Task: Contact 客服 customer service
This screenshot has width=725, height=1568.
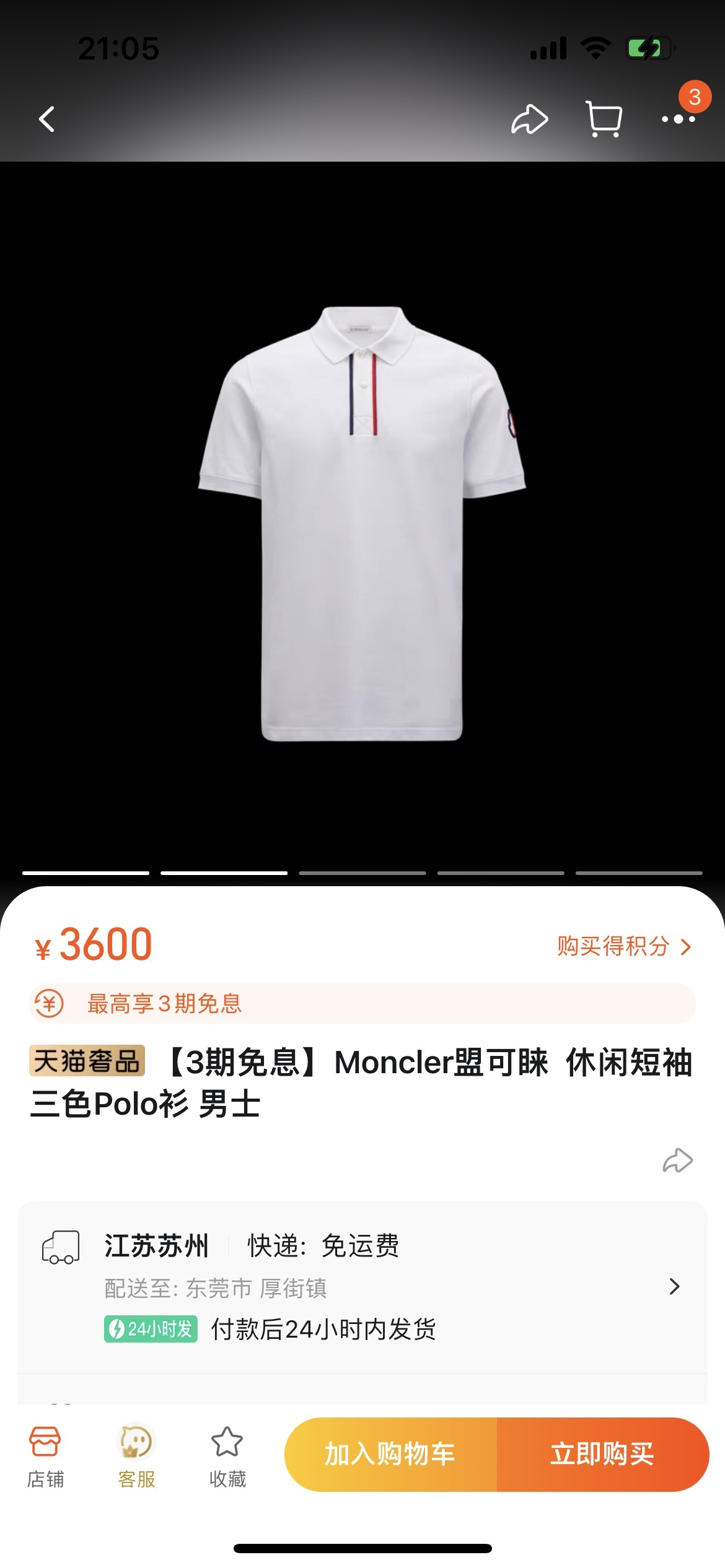Action: pyautogui.click(x=136, y=1455)
